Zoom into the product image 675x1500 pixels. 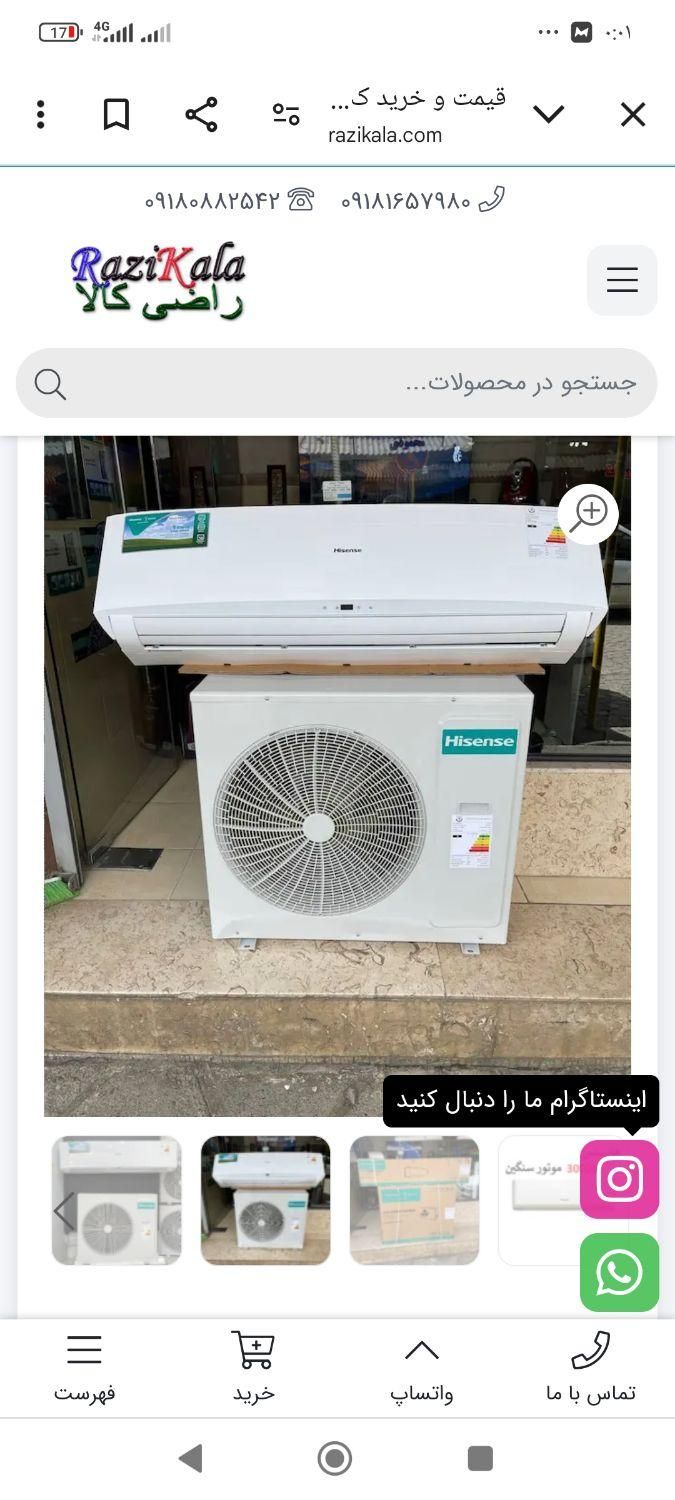coord(588,514)
